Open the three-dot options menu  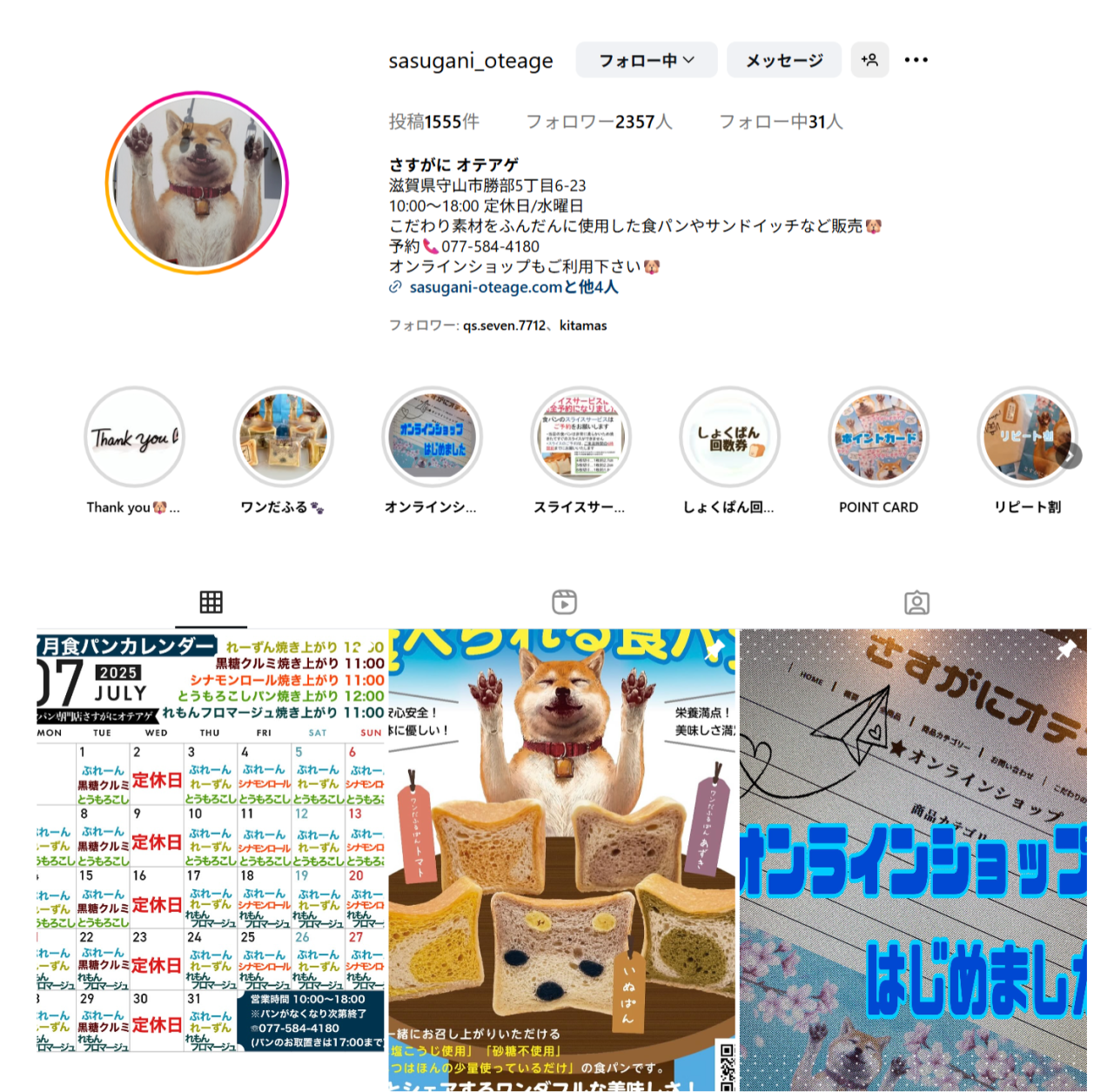[x=916, y=60]
